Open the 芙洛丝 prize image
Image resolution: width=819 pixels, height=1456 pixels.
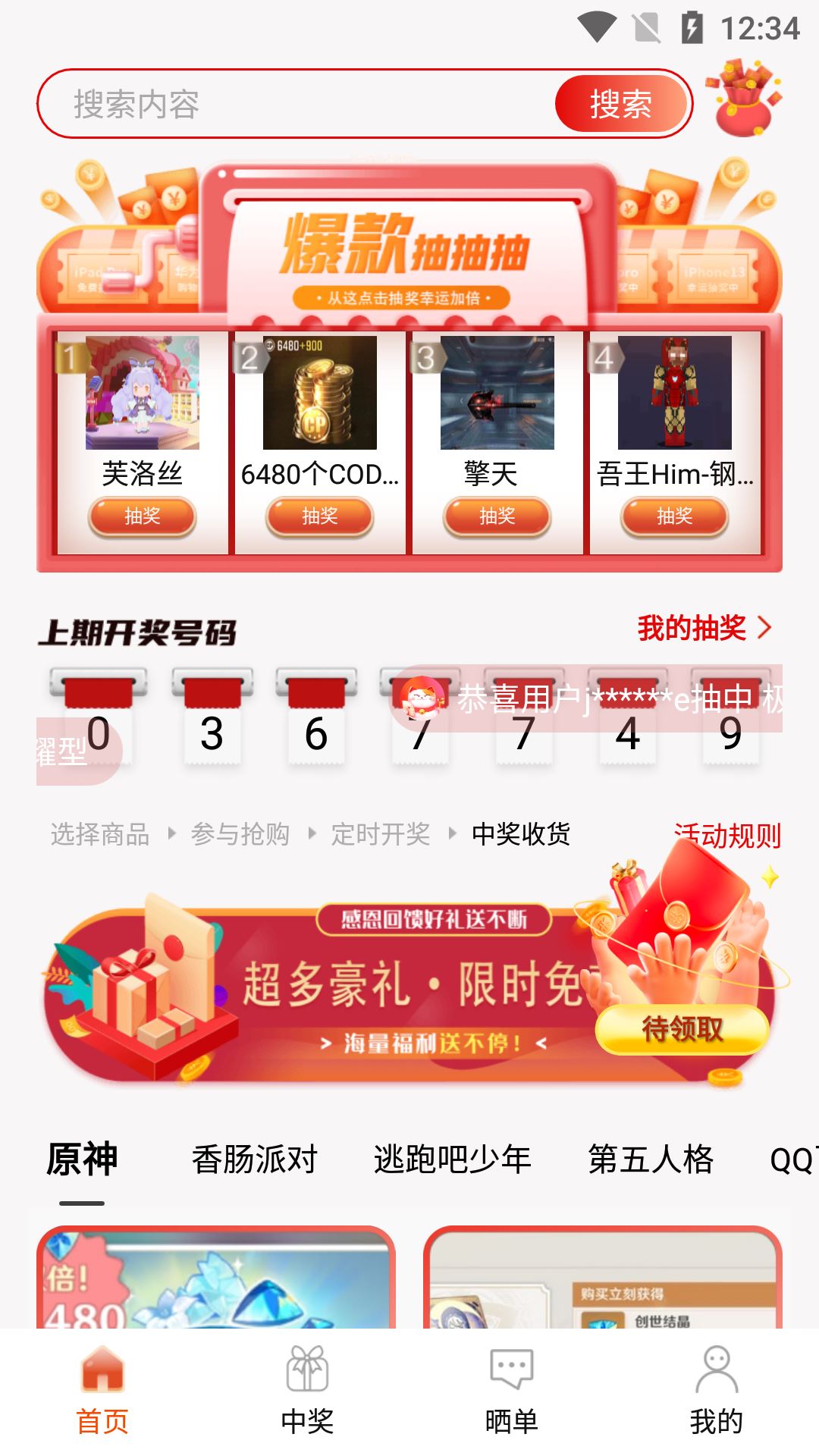(x=143, y=393)
